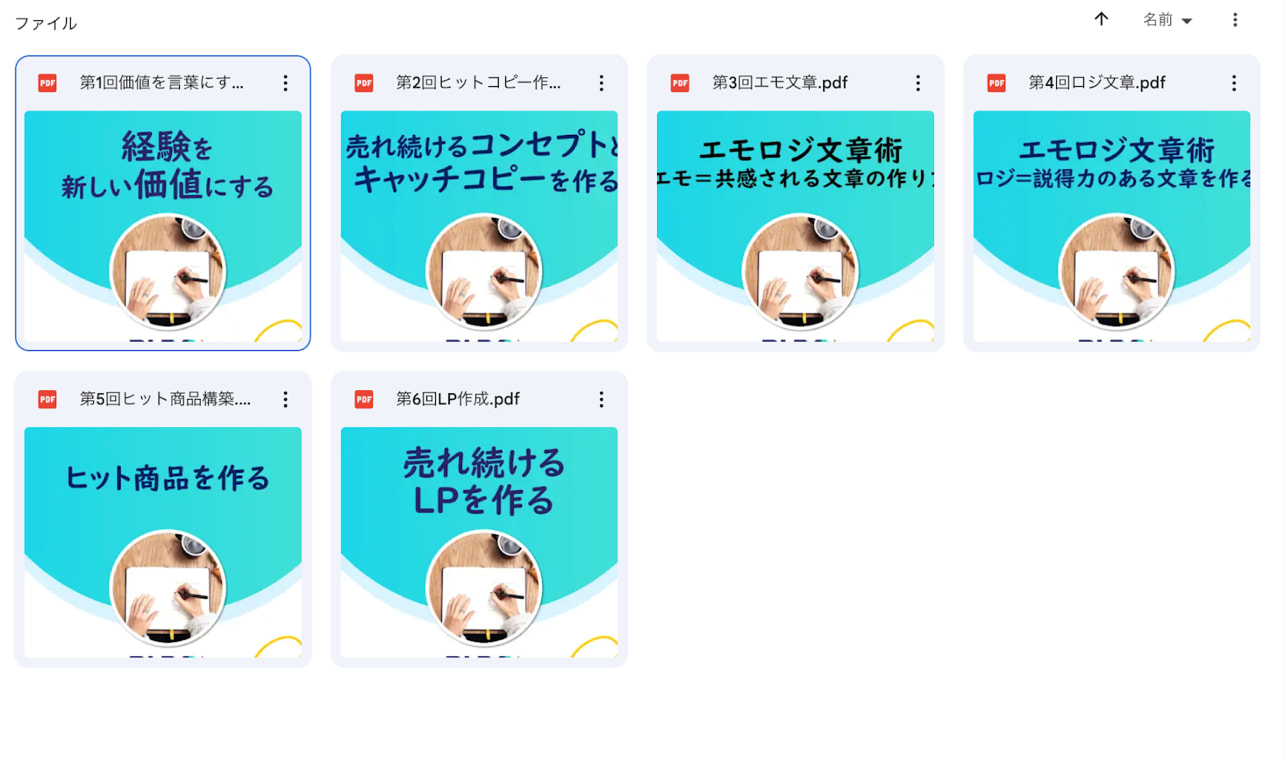The image size is (1285, 760).
Task: Open 第6回LP作成.pdf
Action: click(479, 541)
